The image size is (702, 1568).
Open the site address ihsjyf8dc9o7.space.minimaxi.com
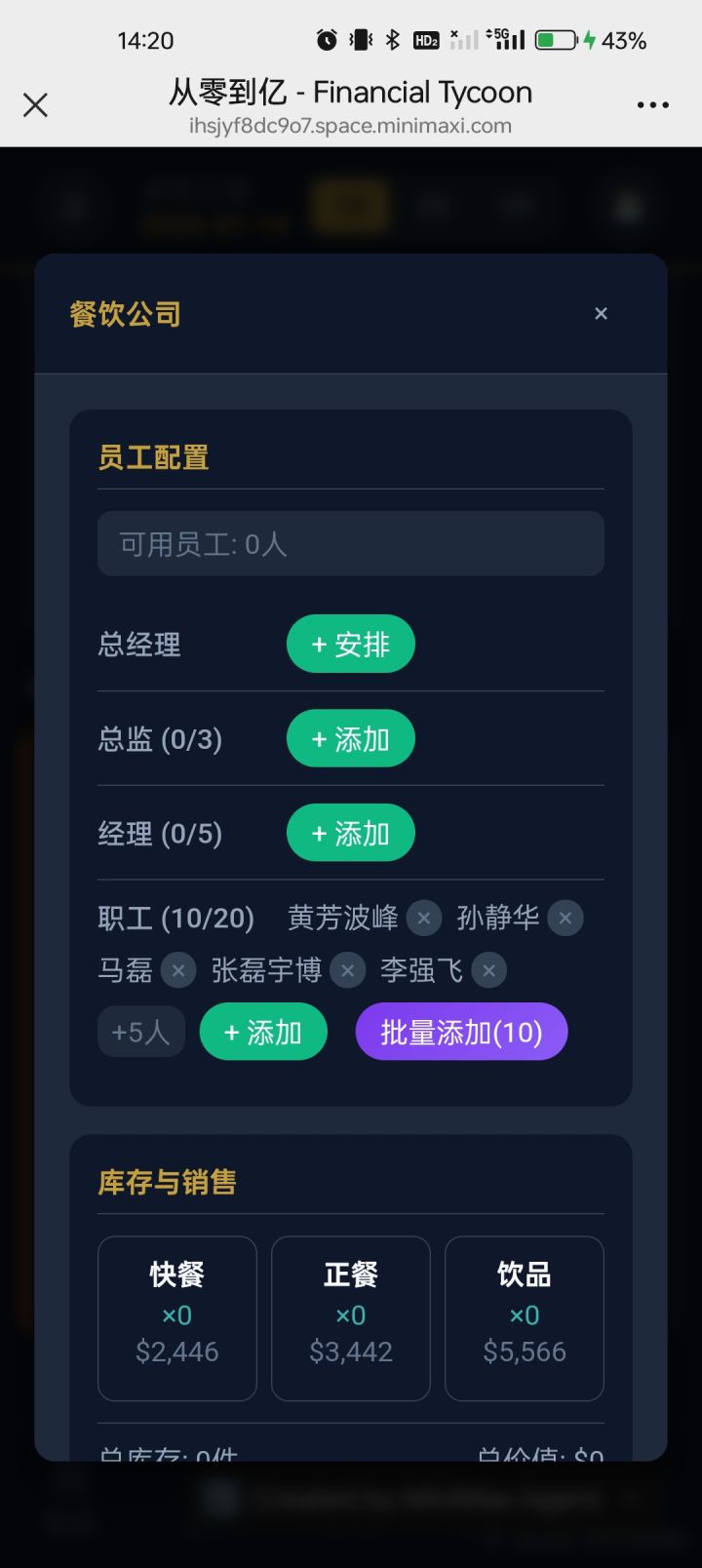coord(351,126)
